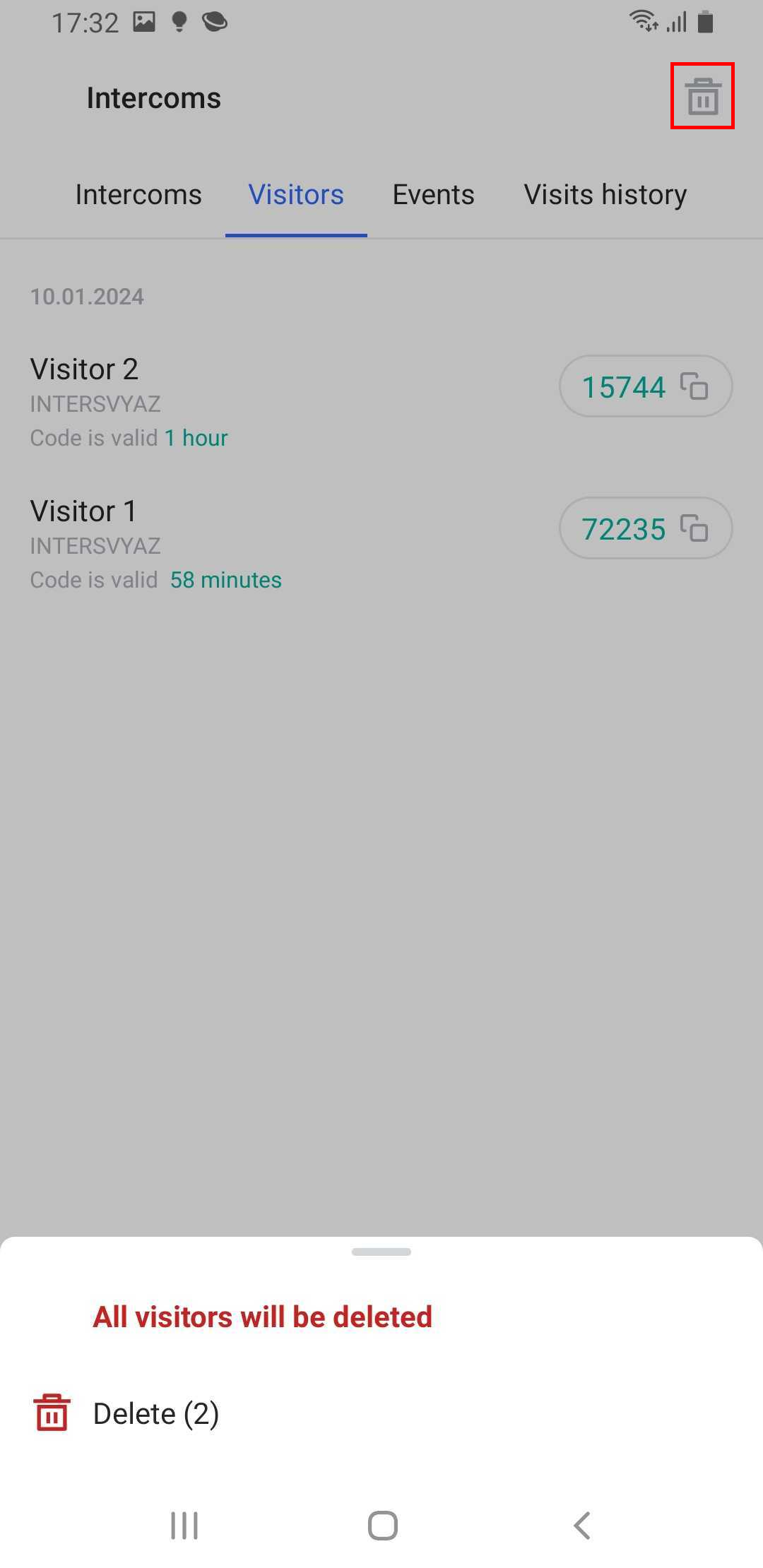The height and width of the screenshot is (1568, 763).
Task: Switch to the Intercoms tab
Action: click(138, 194)
